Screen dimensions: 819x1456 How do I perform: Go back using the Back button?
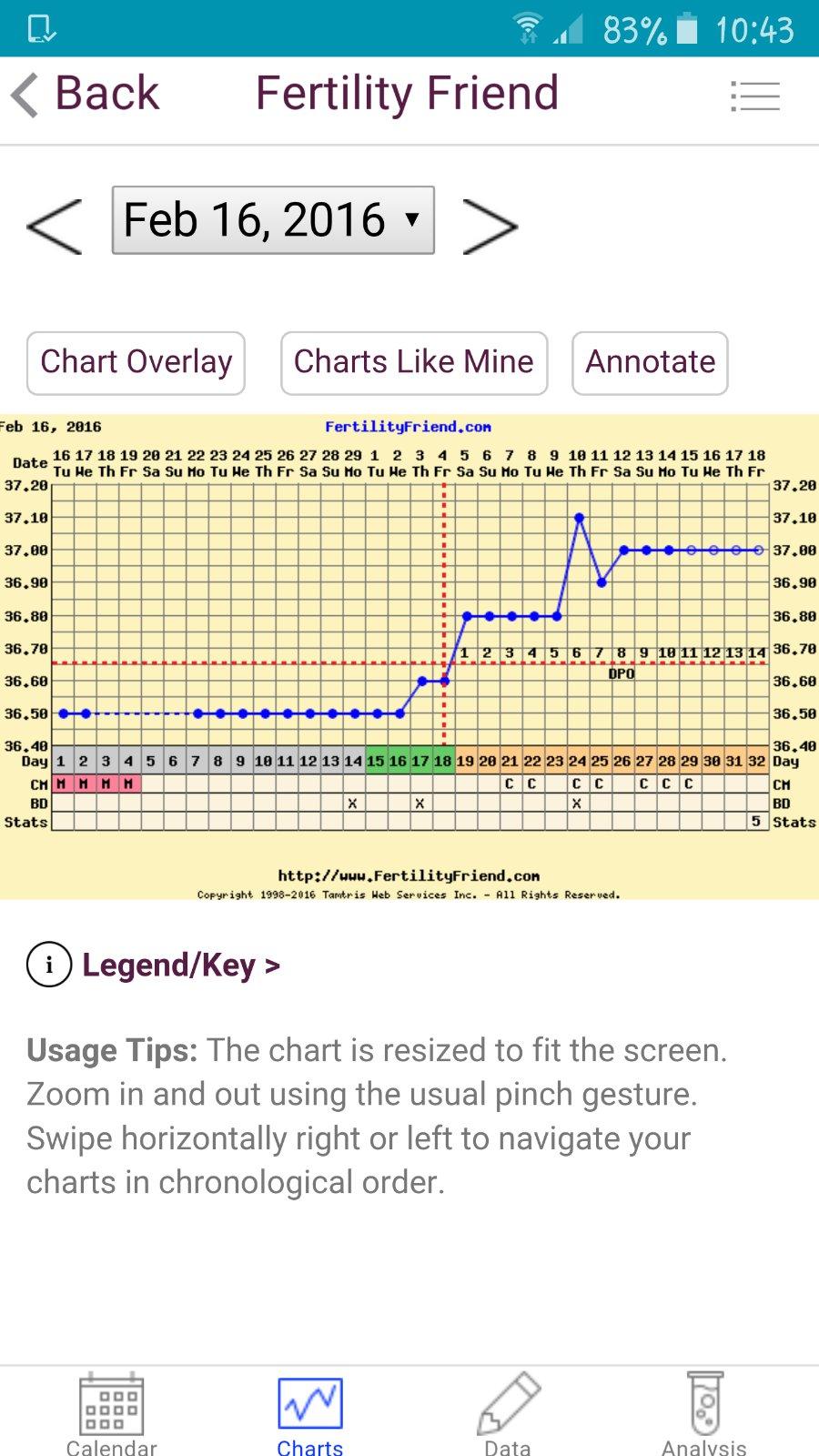86,94
